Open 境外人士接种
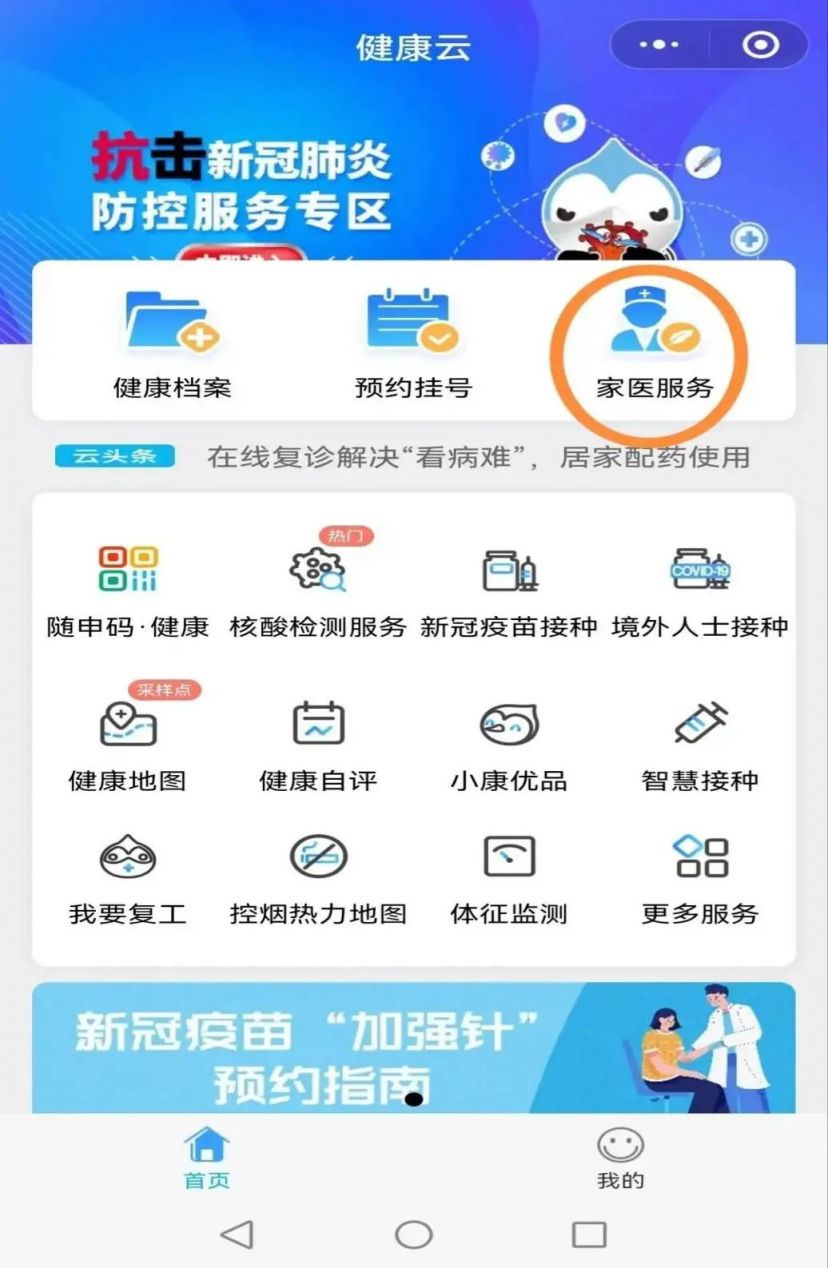The image size is (828, 1268). pos(700,590)
